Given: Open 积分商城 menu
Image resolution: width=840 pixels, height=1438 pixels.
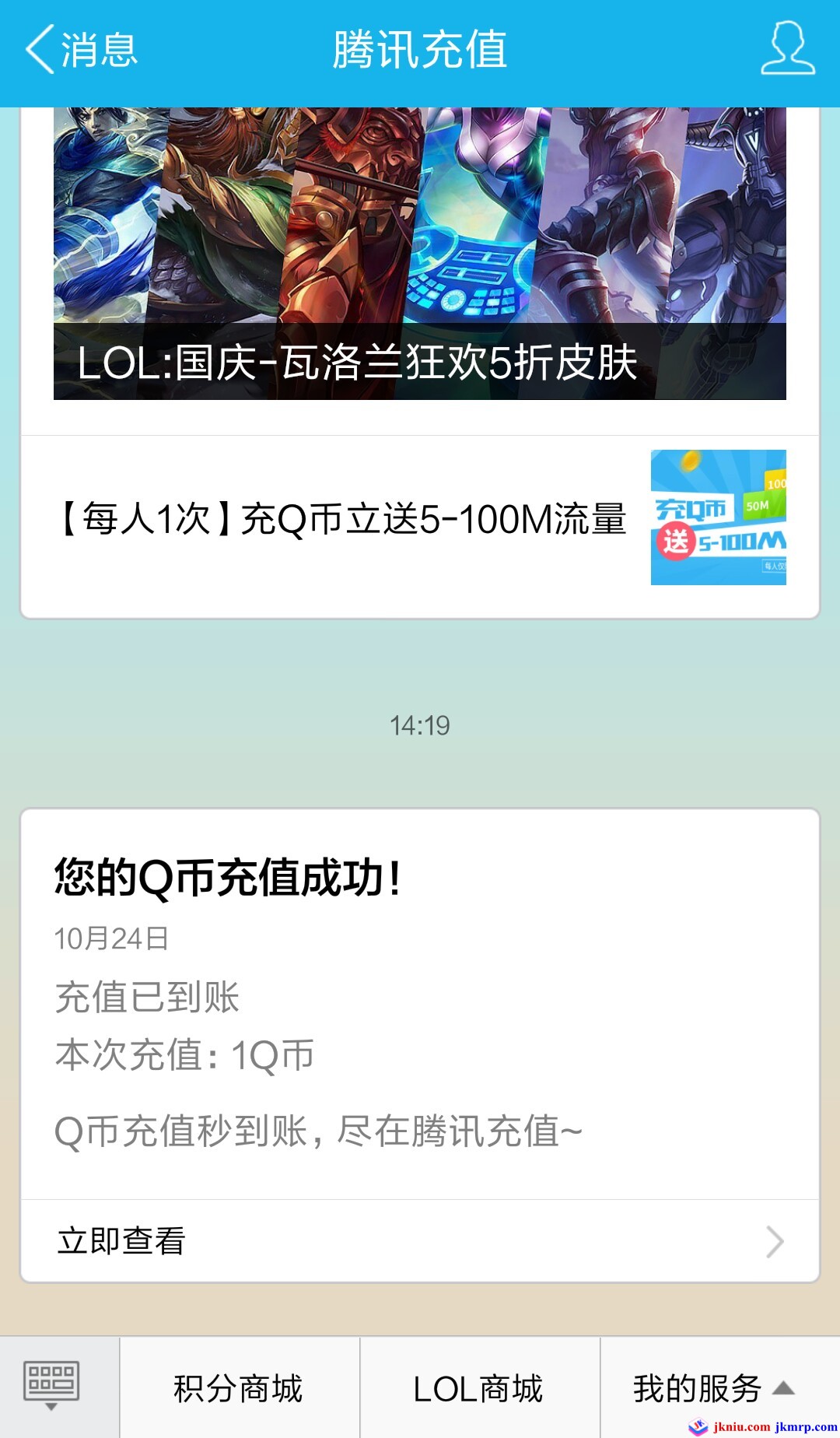Looking at the screenshot, I should coord(239,1388).
